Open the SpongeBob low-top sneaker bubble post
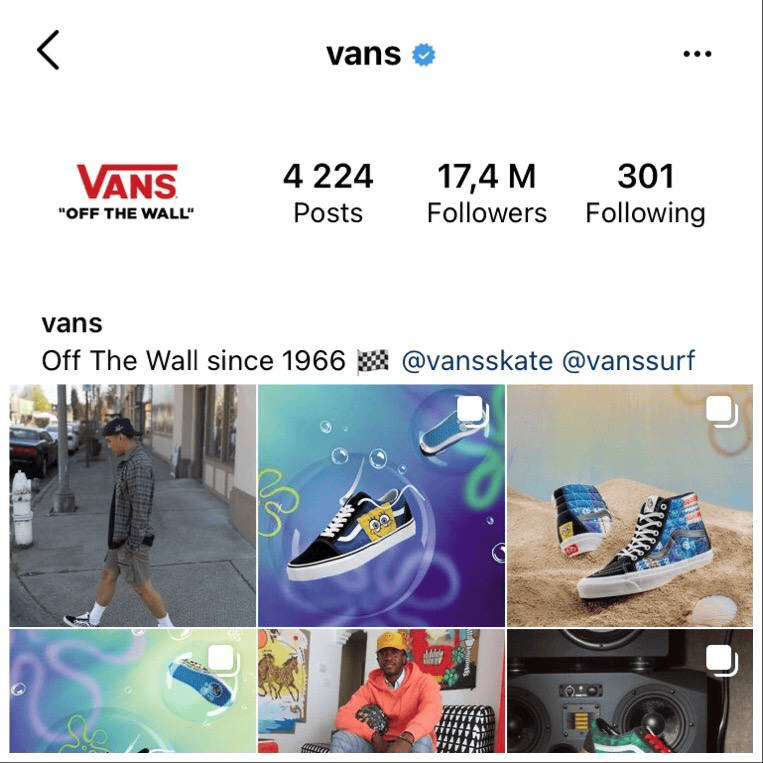 tap(381, 505)
